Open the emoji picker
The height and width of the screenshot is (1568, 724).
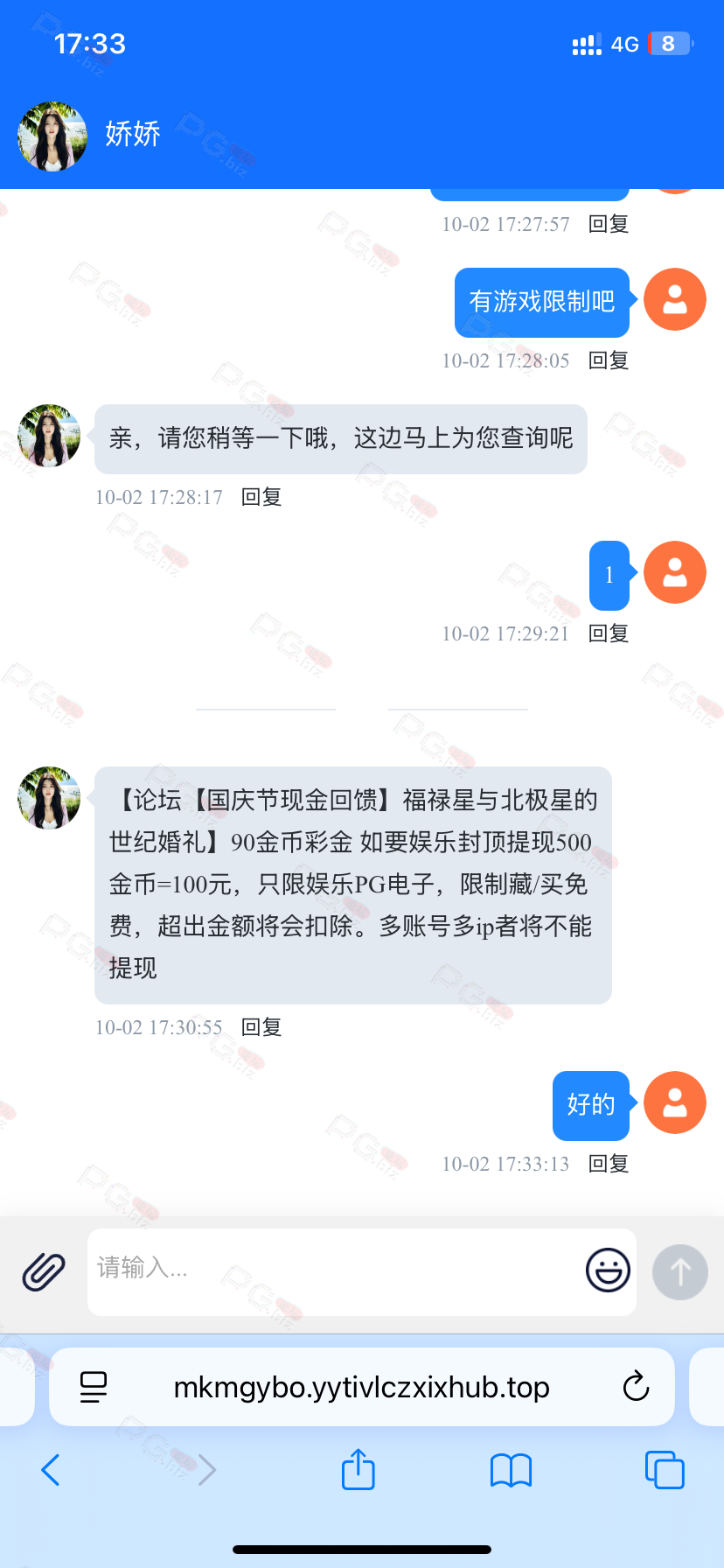[608, 1270]
